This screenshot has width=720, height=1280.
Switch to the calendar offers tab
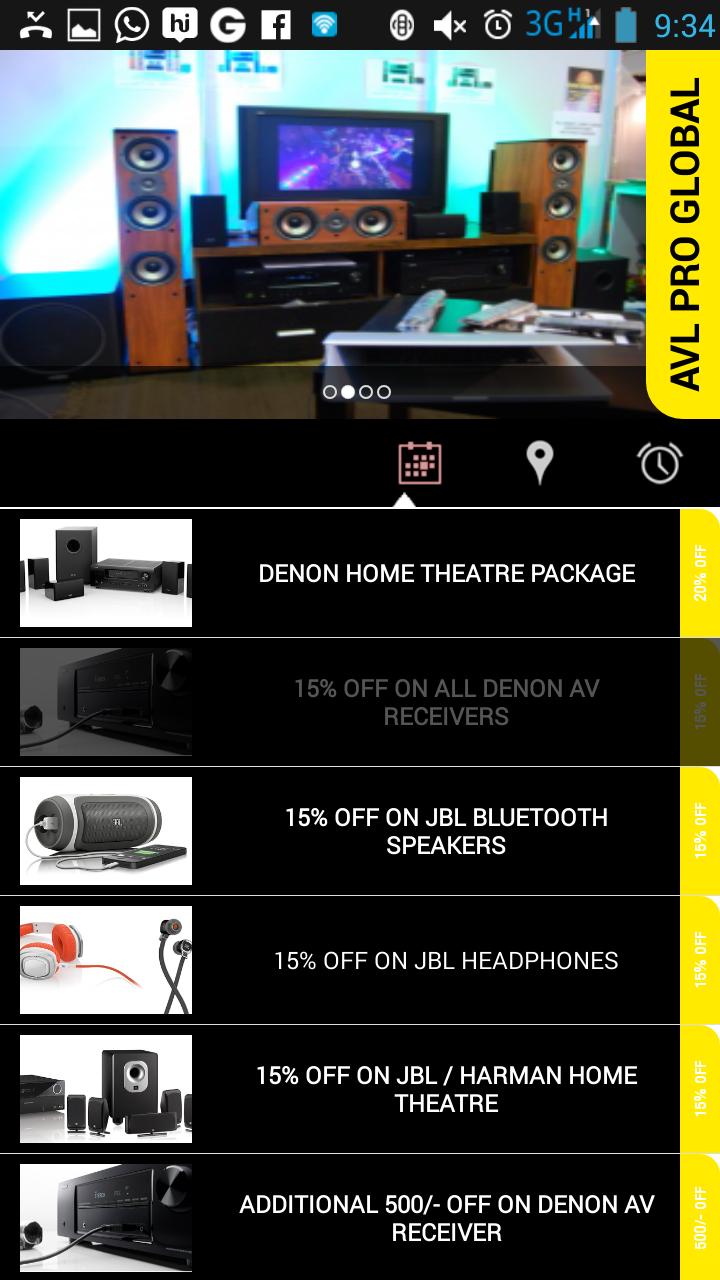tap(420, 464)
